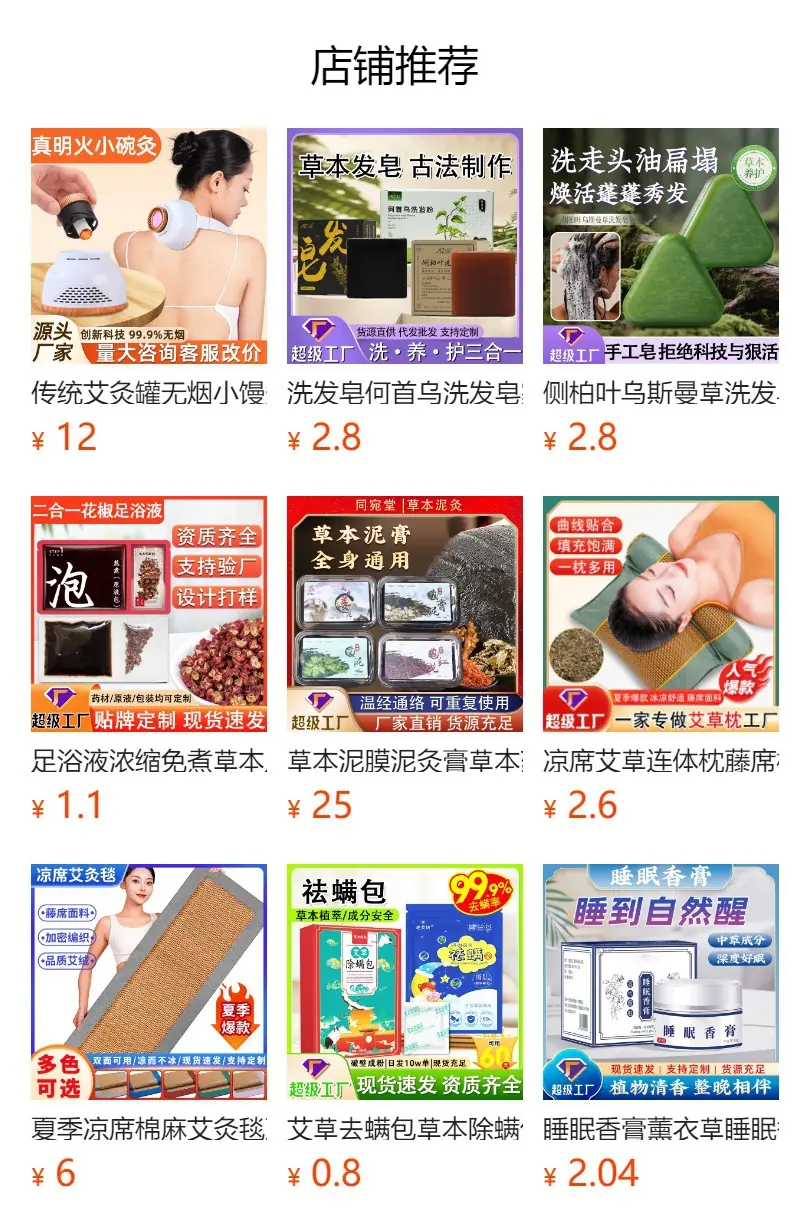Open the 睡眠香膏薰衣草 product card

pyautogui.click(x=661, y=1027)
